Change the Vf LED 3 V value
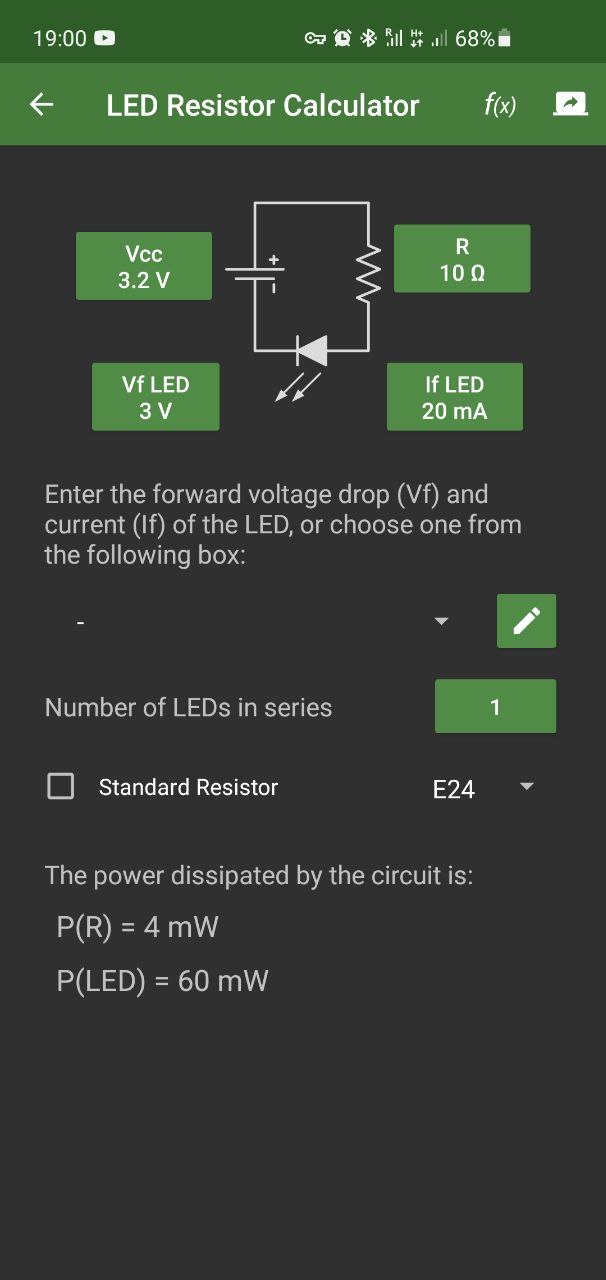 tap(155, 397)
